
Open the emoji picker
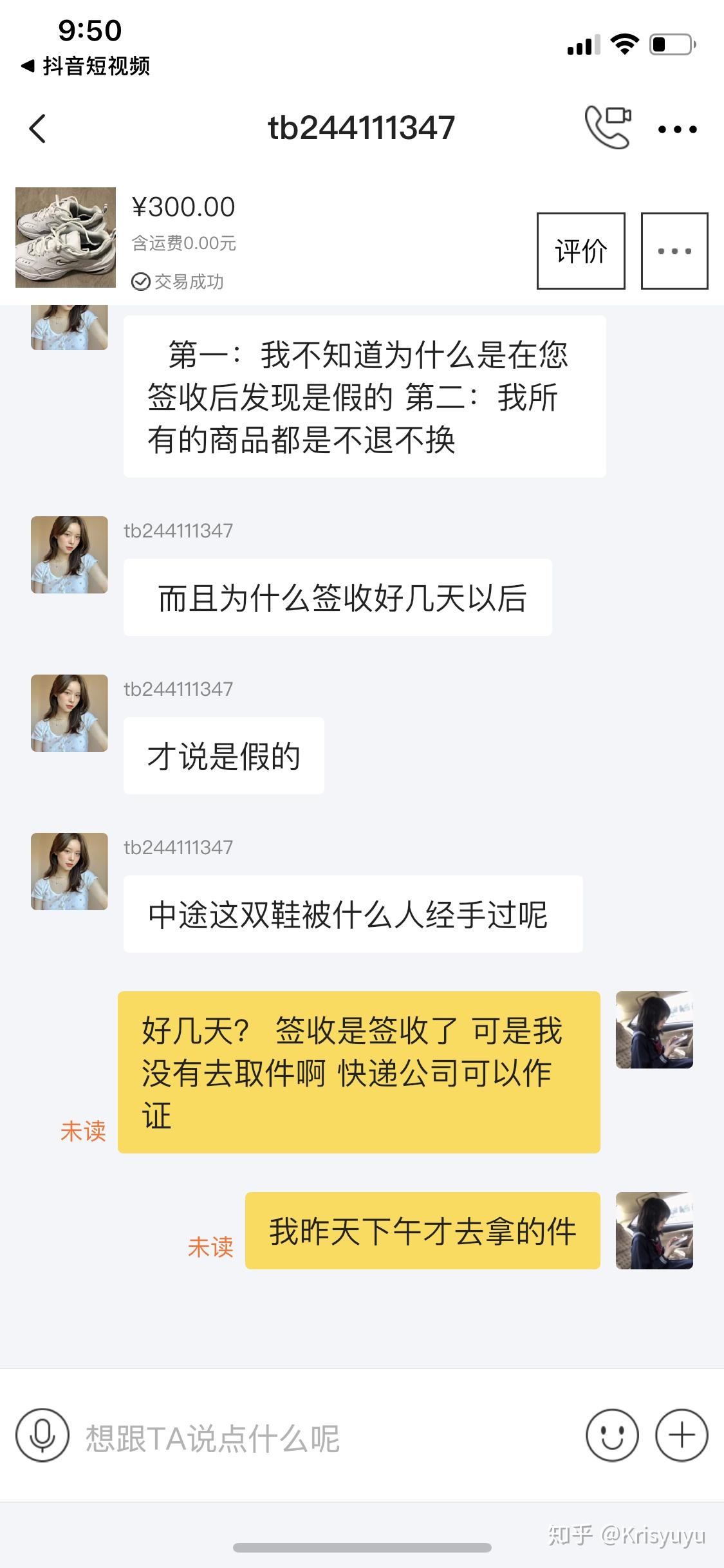611,1435
